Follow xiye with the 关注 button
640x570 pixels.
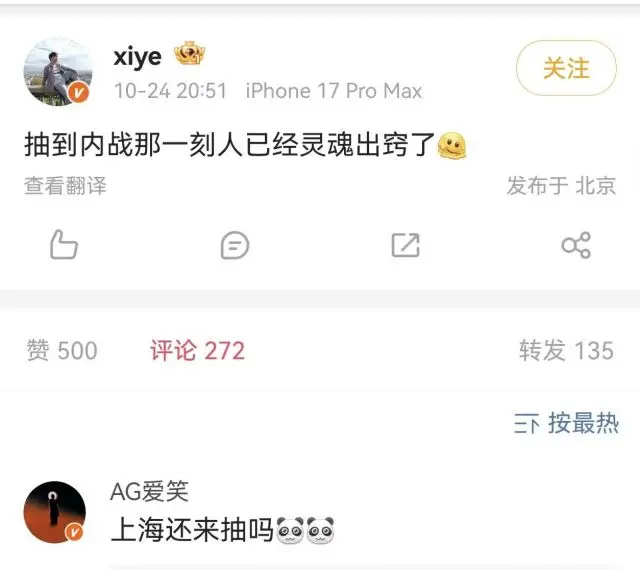click(x=566, y=69)
